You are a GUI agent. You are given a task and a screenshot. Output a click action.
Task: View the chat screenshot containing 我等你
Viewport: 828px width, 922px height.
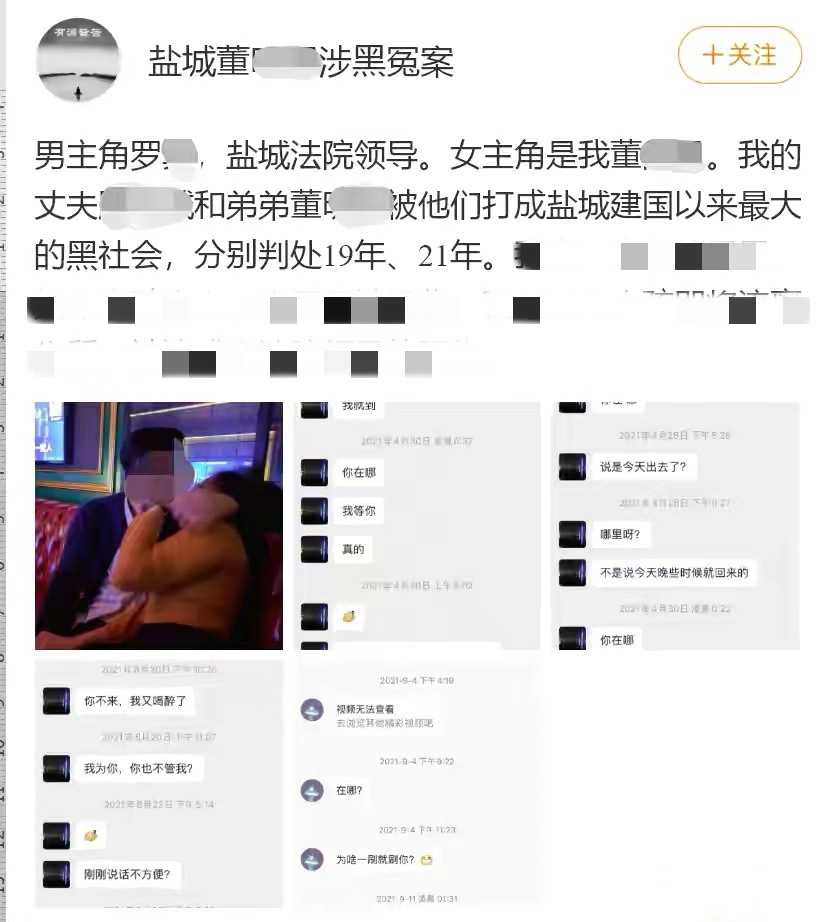pos(418,525)
